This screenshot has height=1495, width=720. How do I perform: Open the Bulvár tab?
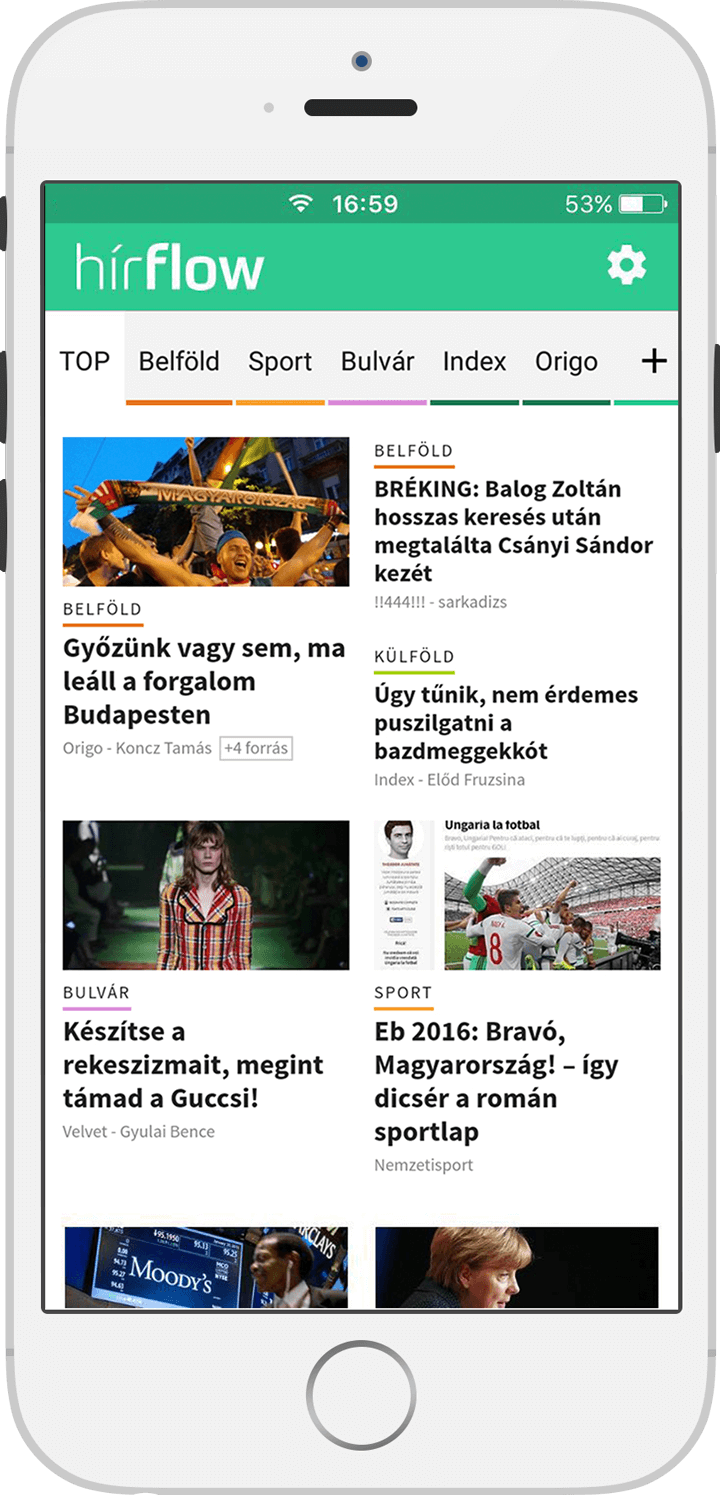click(x=377, y=361)
